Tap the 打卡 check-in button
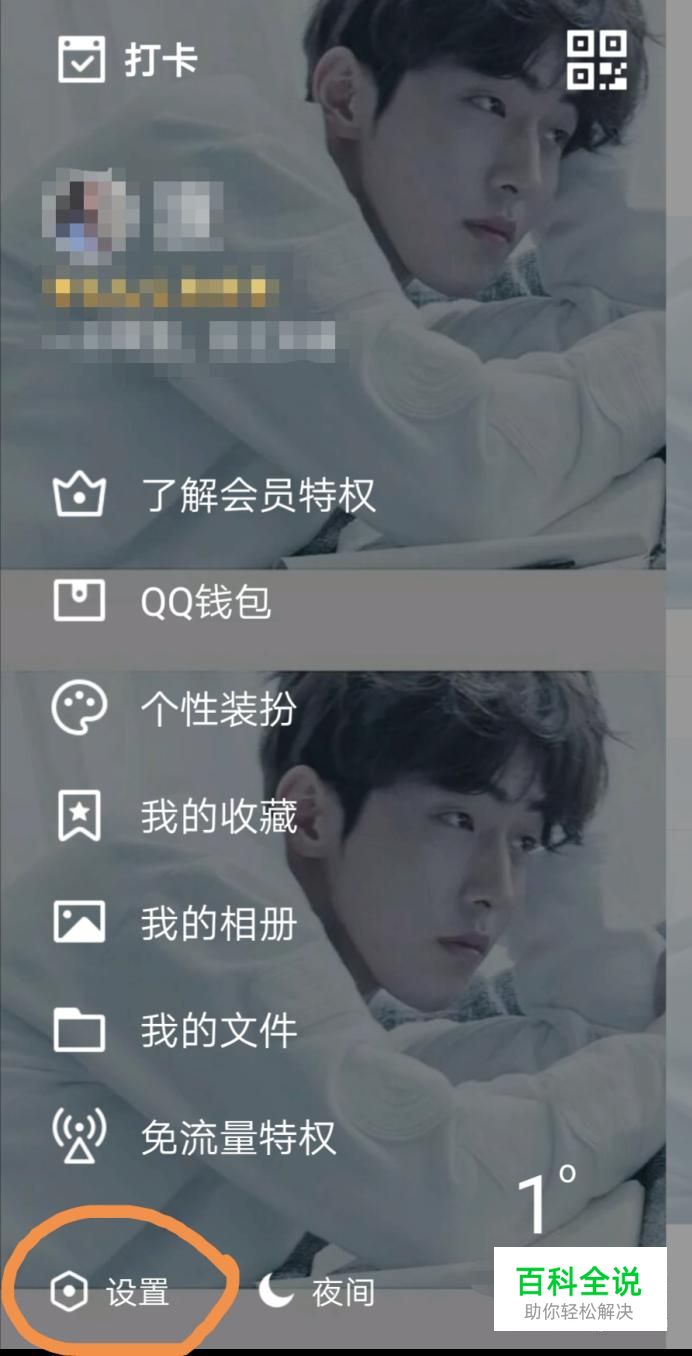Screen dimensions: 692x1356 tap(128, 60)
